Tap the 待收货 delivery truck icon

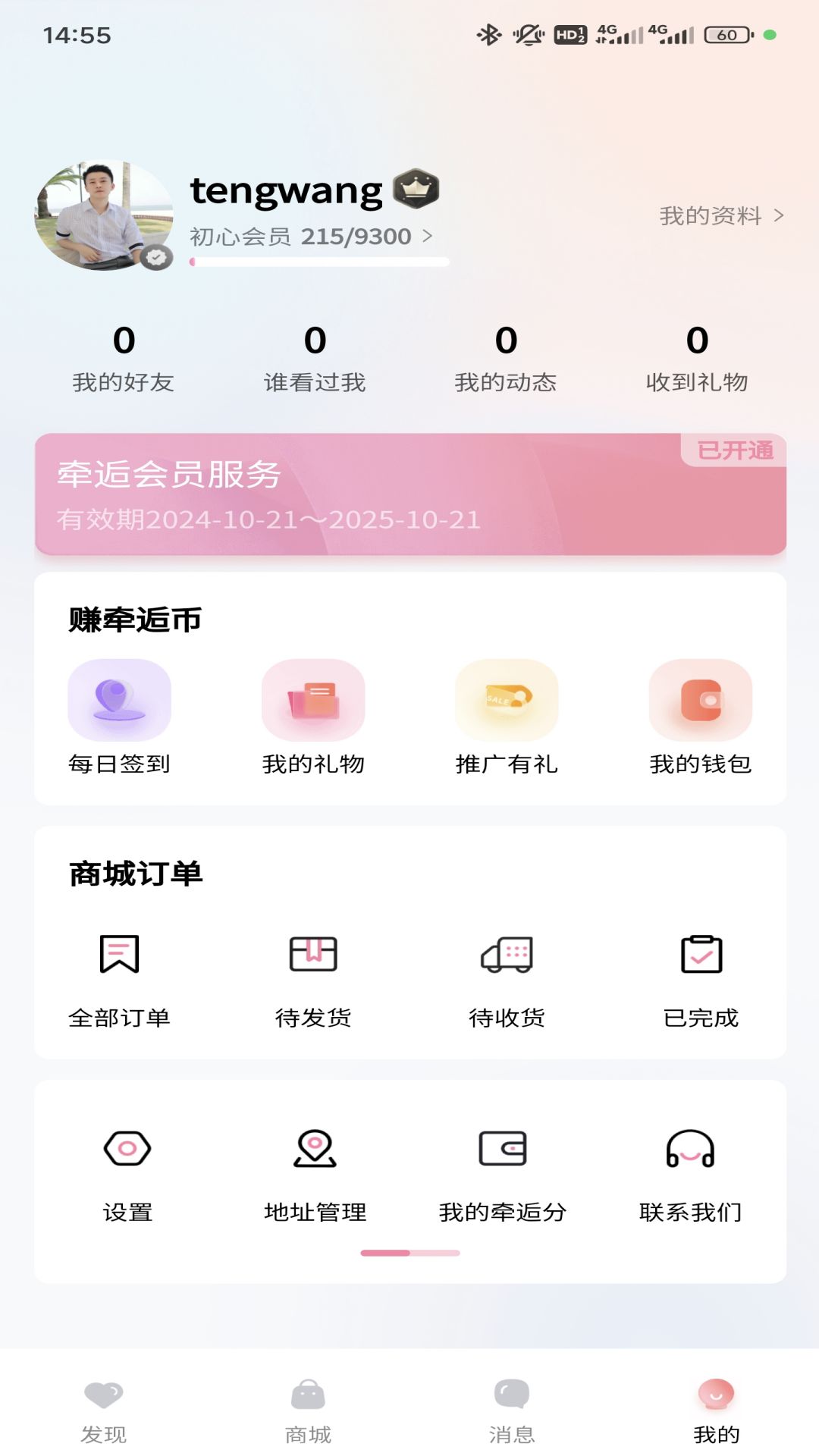[507, 955]
